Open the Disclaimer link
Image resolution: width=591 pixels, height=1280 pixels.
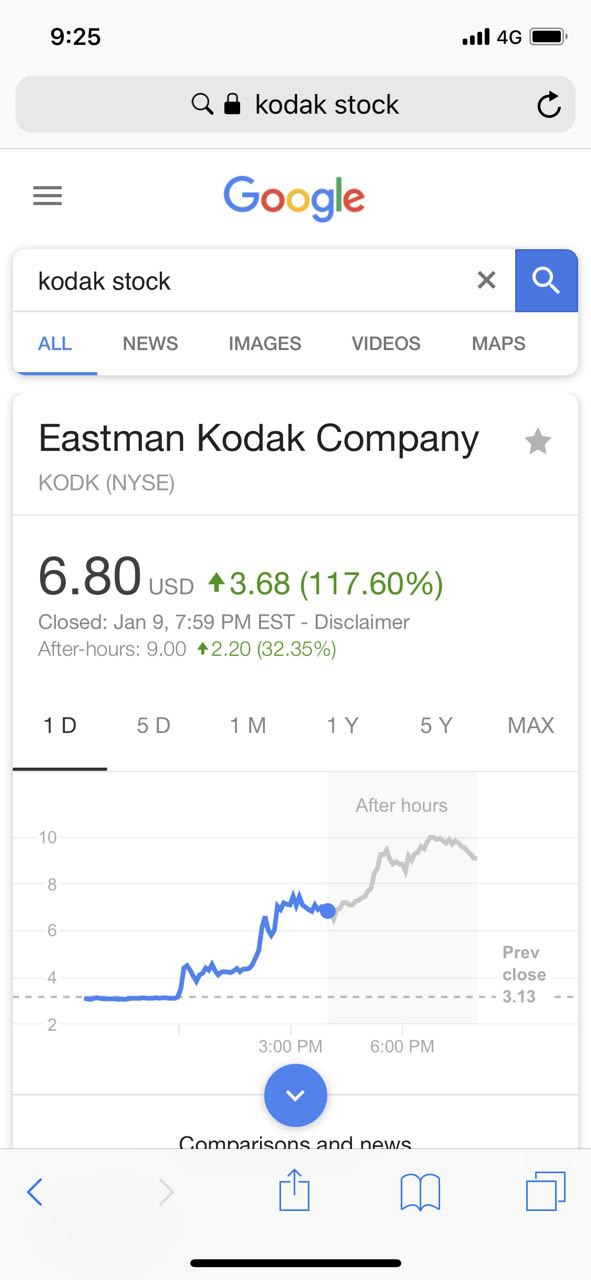[x=362, y=622]
